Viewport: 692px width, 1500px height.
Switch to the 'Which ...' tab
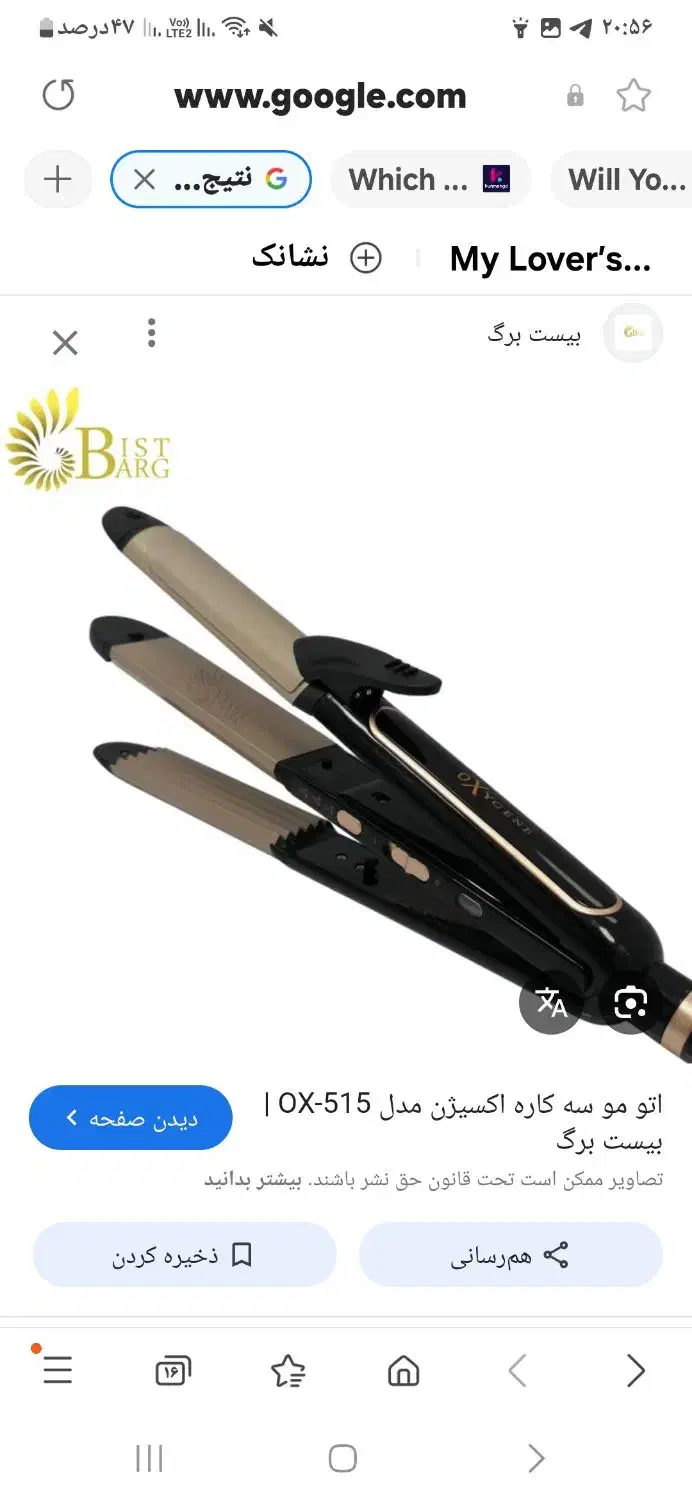click(429, 180)
